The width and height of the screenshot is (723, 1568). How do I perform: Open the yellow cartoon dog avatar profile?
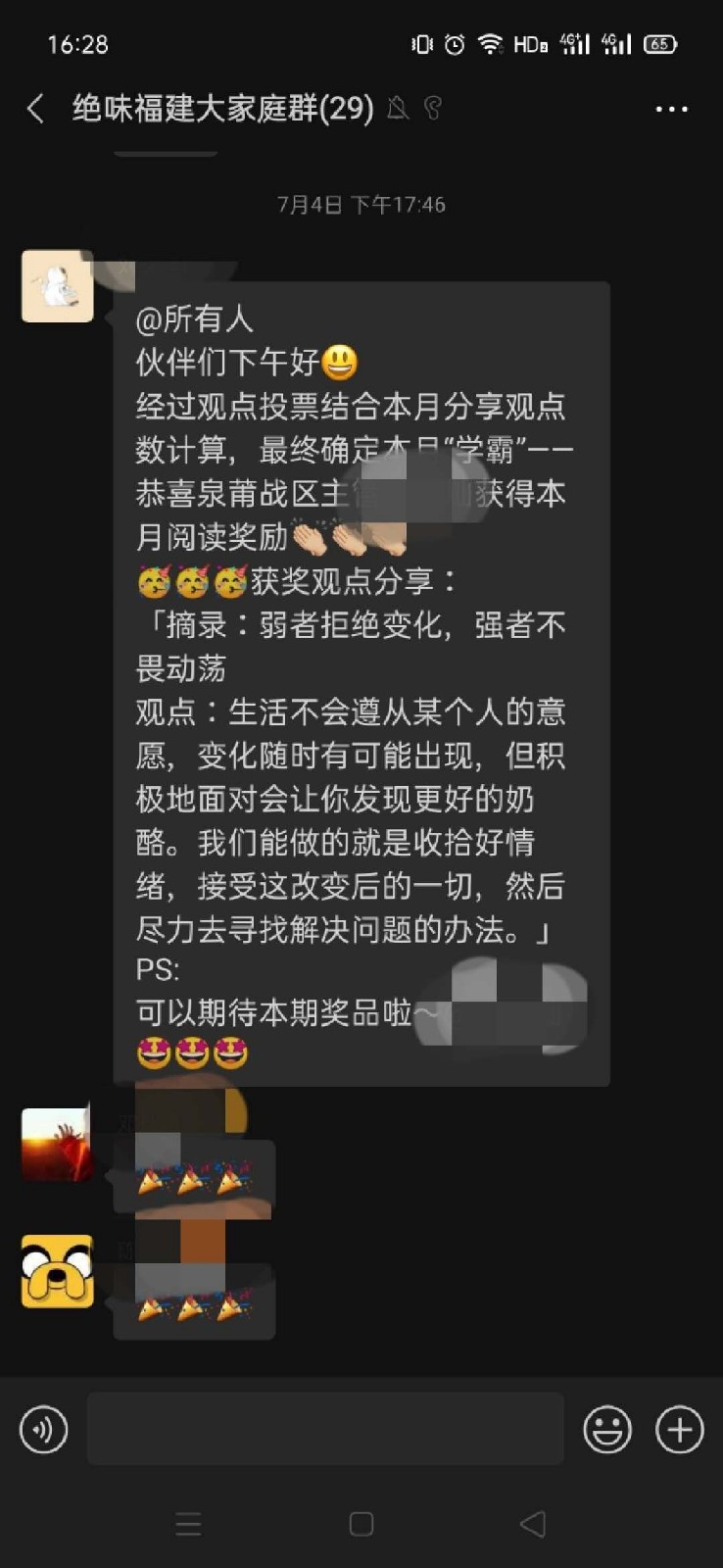(58, 1271)
